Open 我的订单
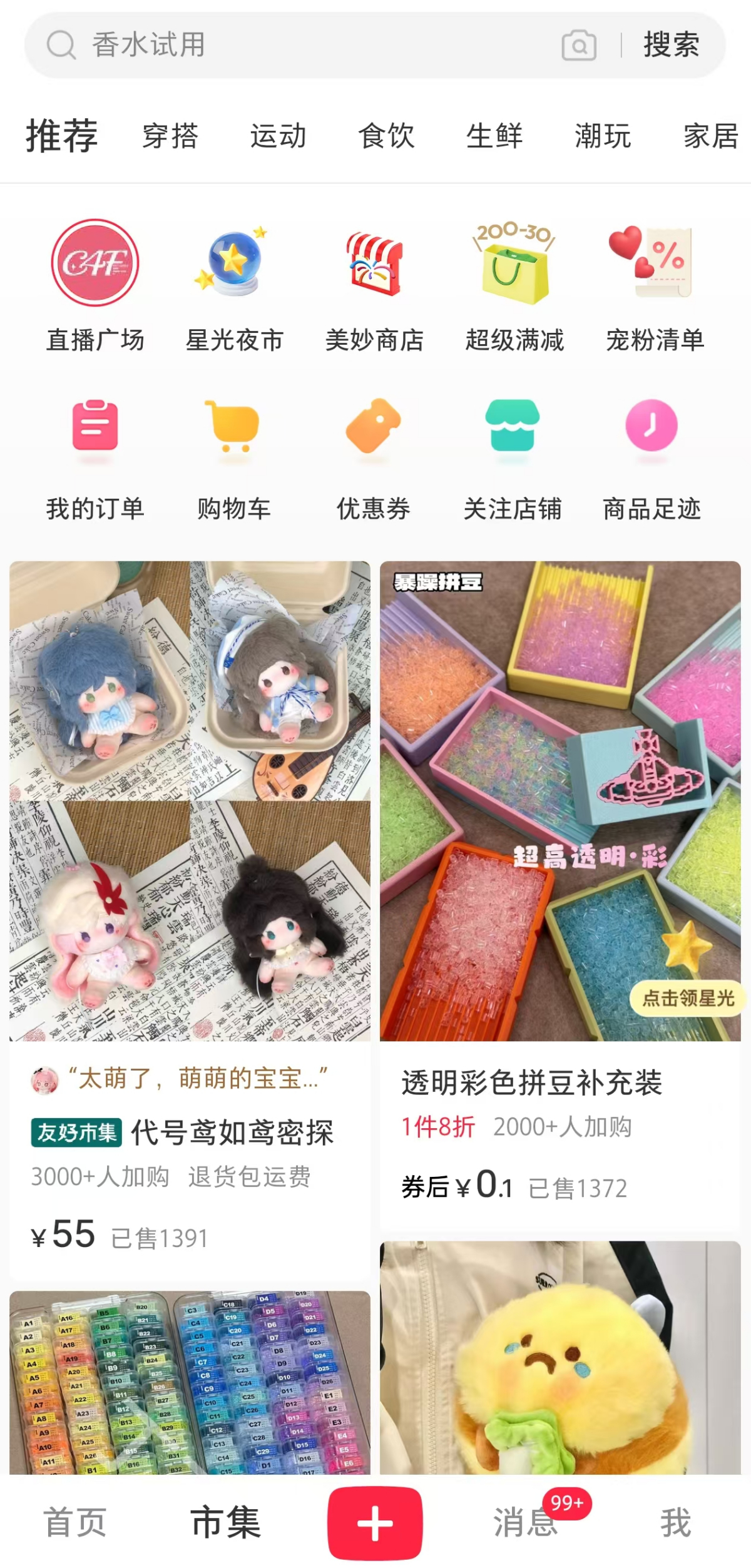751x1568 pixels. (95, 457)
